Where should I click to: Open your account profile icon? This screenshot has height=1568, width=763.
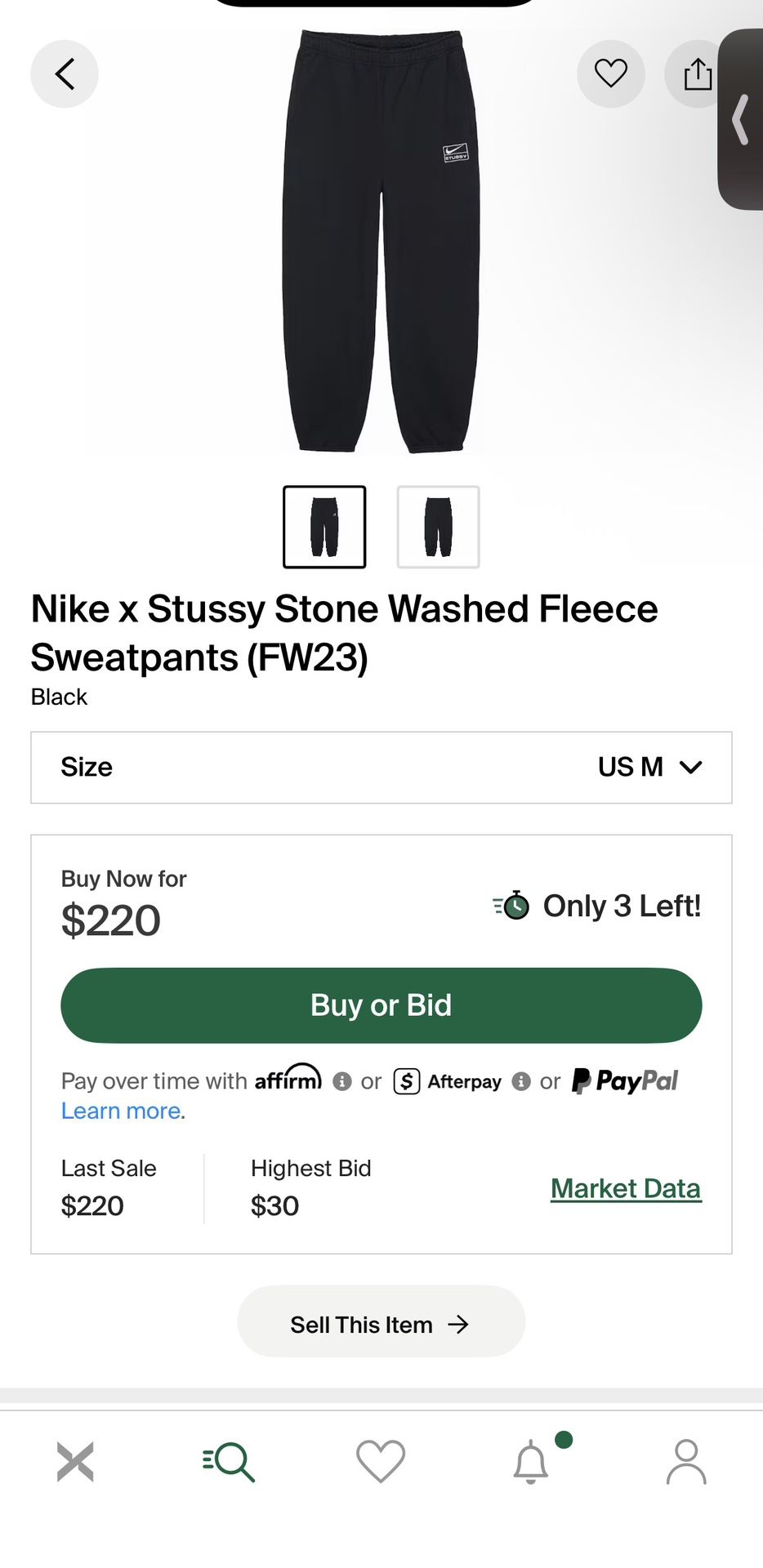point(686,1462)
